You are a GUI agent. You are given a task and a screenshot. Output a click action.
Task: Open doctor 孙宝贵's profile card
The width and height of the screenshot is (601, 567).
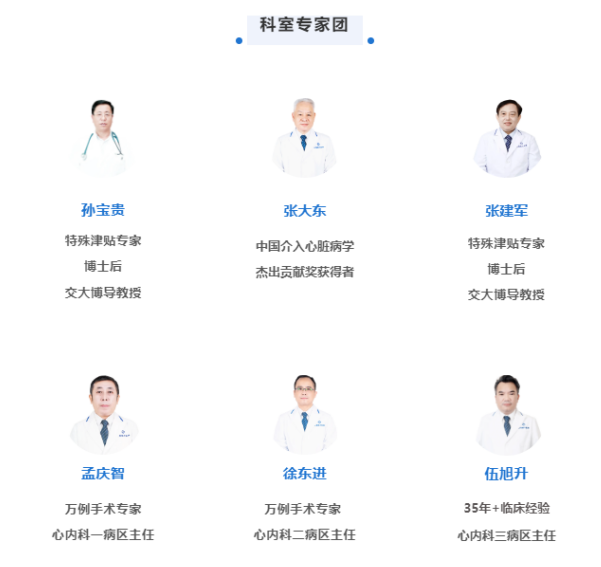click(x=103, y=210)
